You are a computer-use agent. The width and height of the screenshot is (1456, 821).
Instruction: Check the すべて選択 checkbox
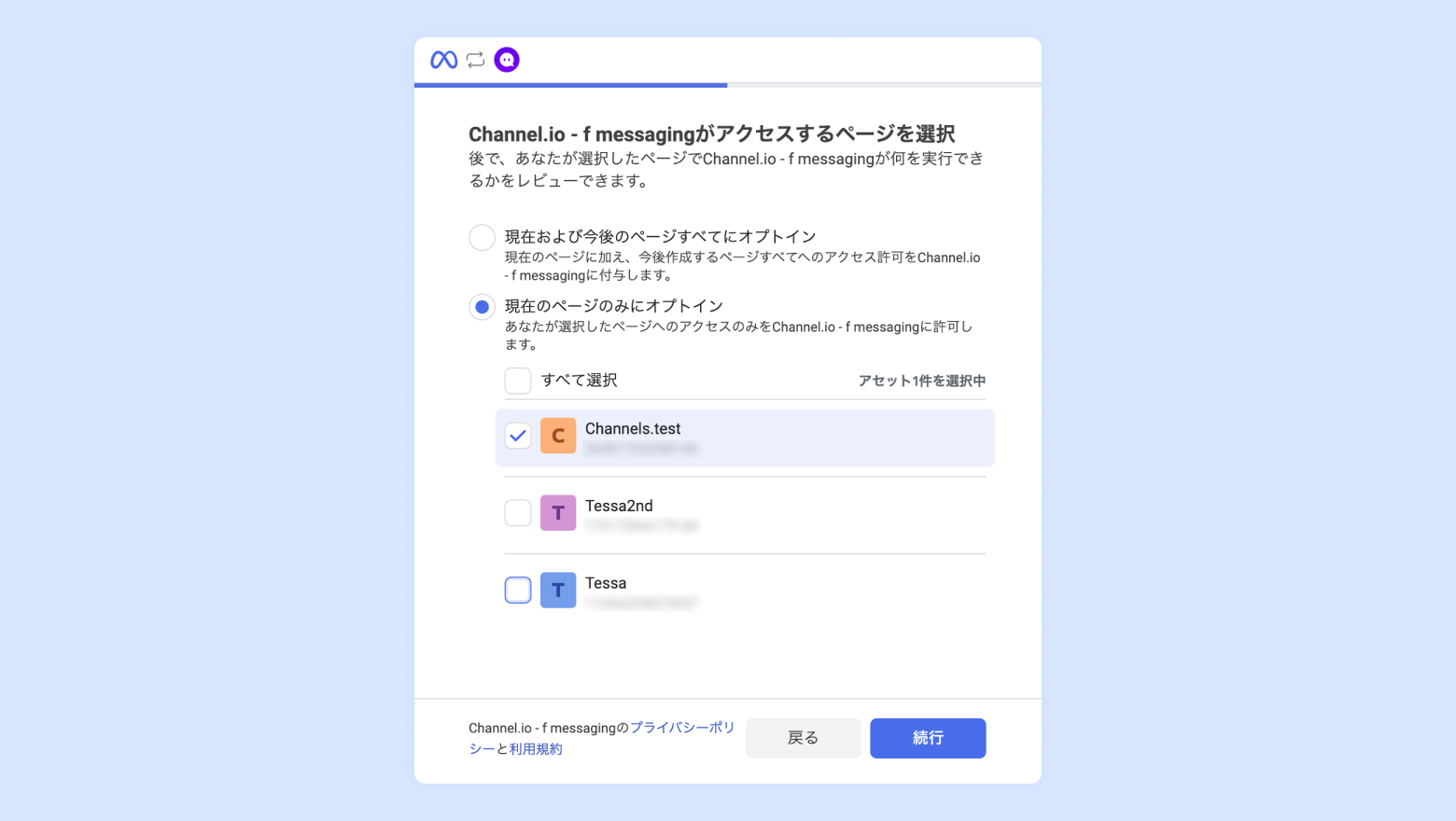coord(518,381)
